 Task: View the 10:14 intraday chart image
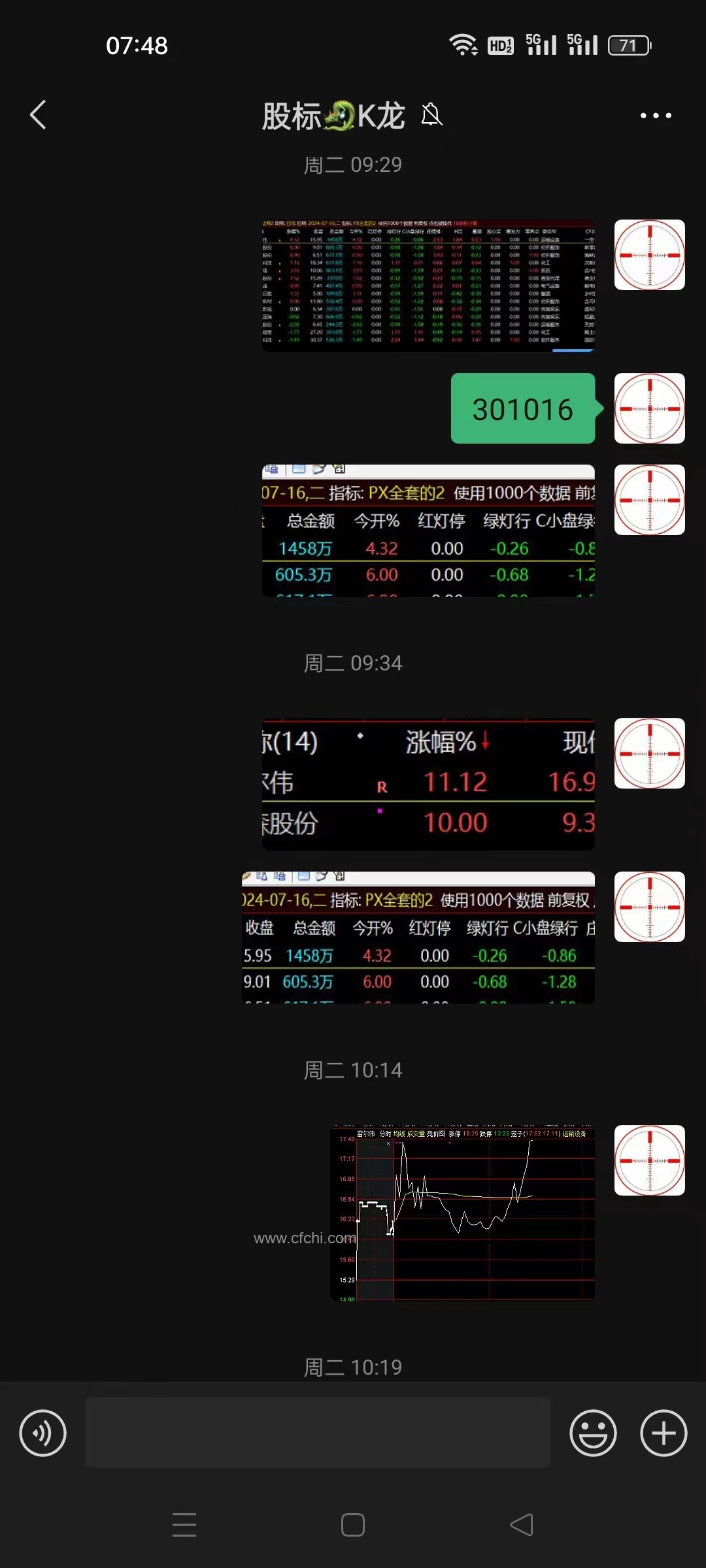pyautogui.click(x=463, y=1213)
